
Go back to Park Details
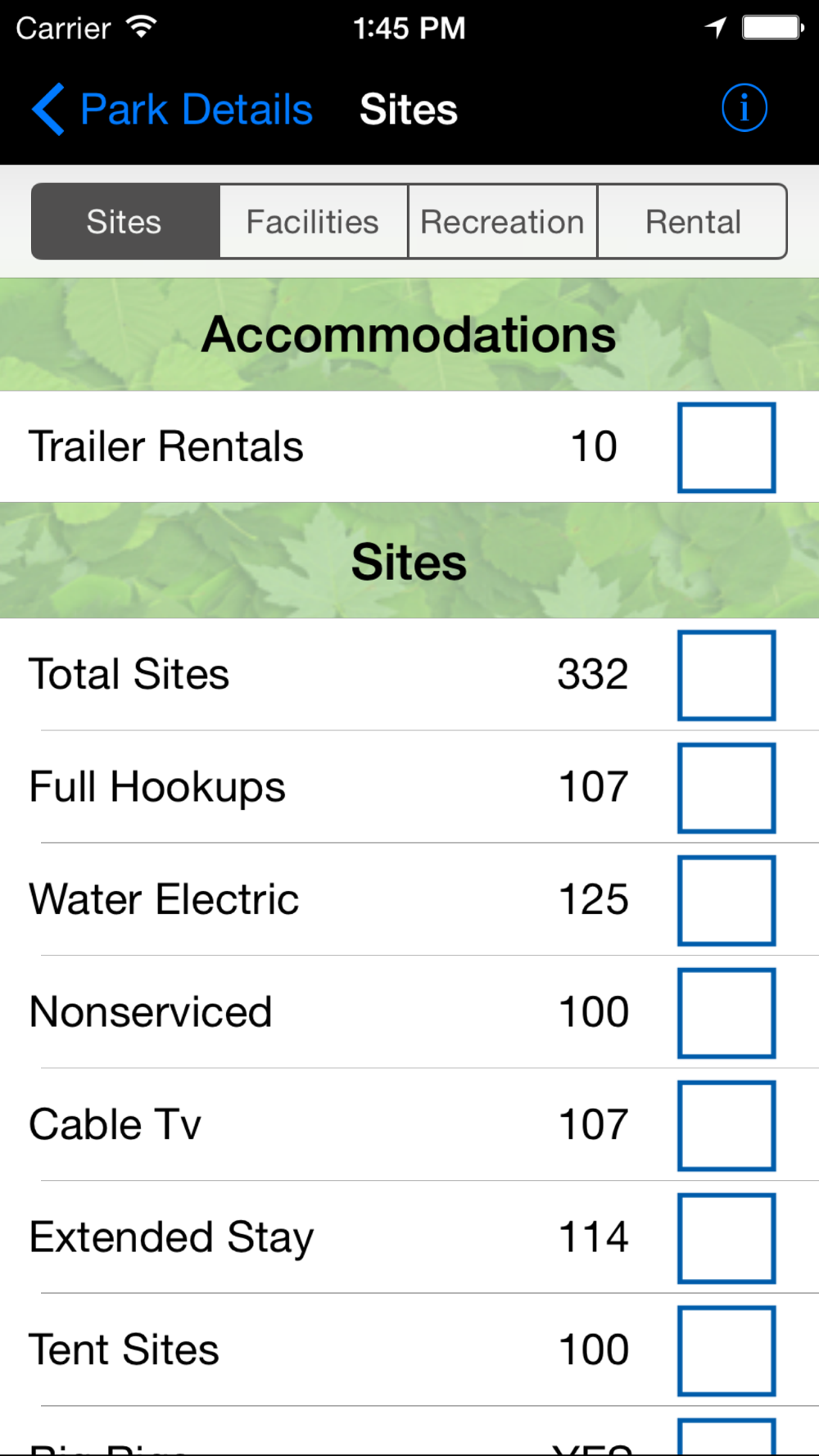pos(172,109)
